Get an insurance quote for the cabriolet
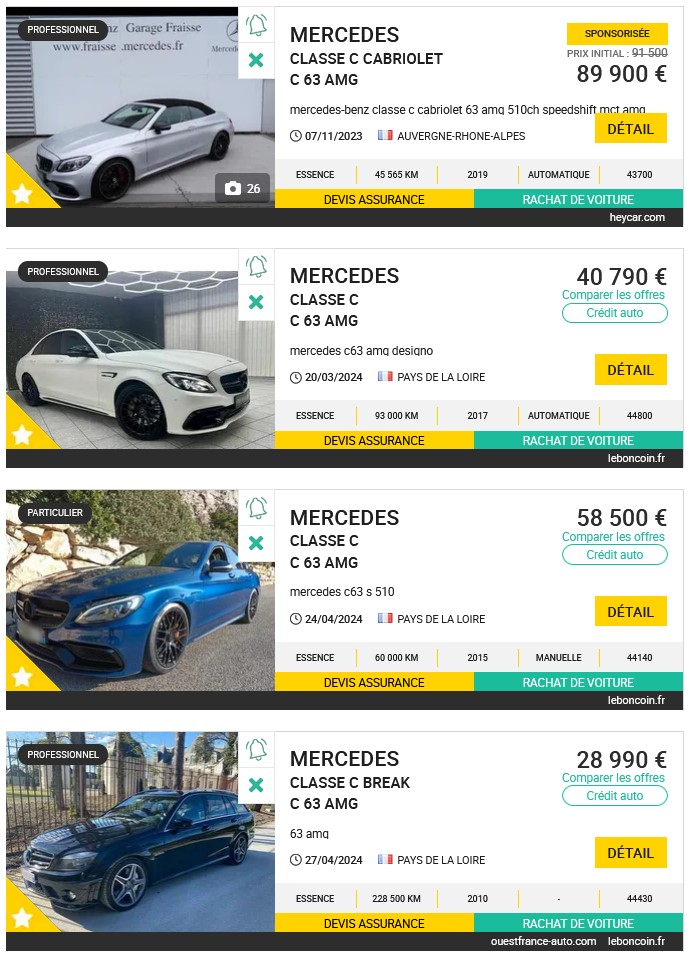 (374, 199)
